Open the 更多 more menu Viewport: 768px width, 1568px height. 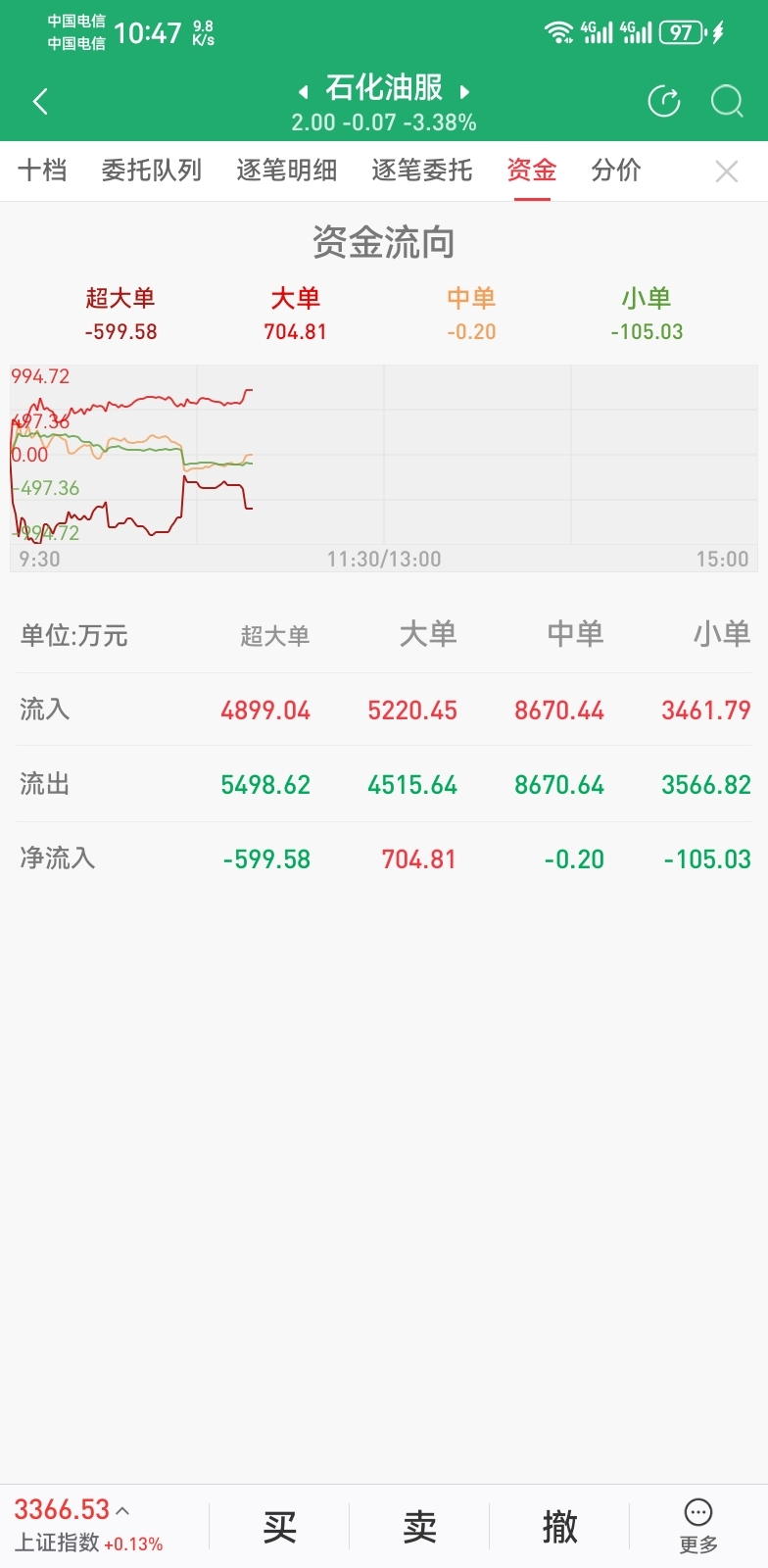698,1526
